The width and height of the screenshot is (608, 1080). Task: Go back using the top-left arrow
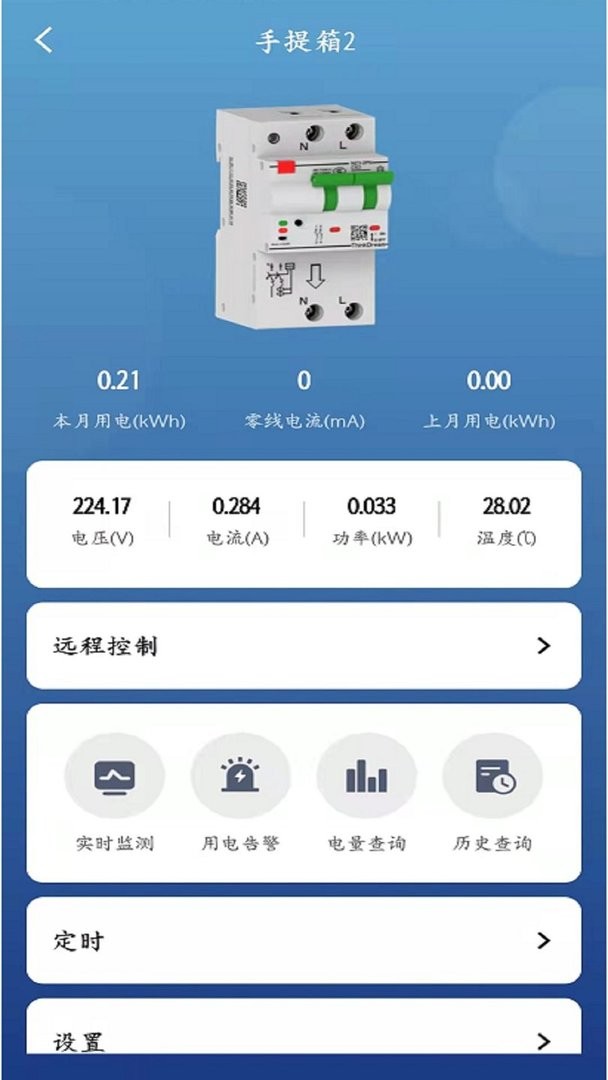43,41
